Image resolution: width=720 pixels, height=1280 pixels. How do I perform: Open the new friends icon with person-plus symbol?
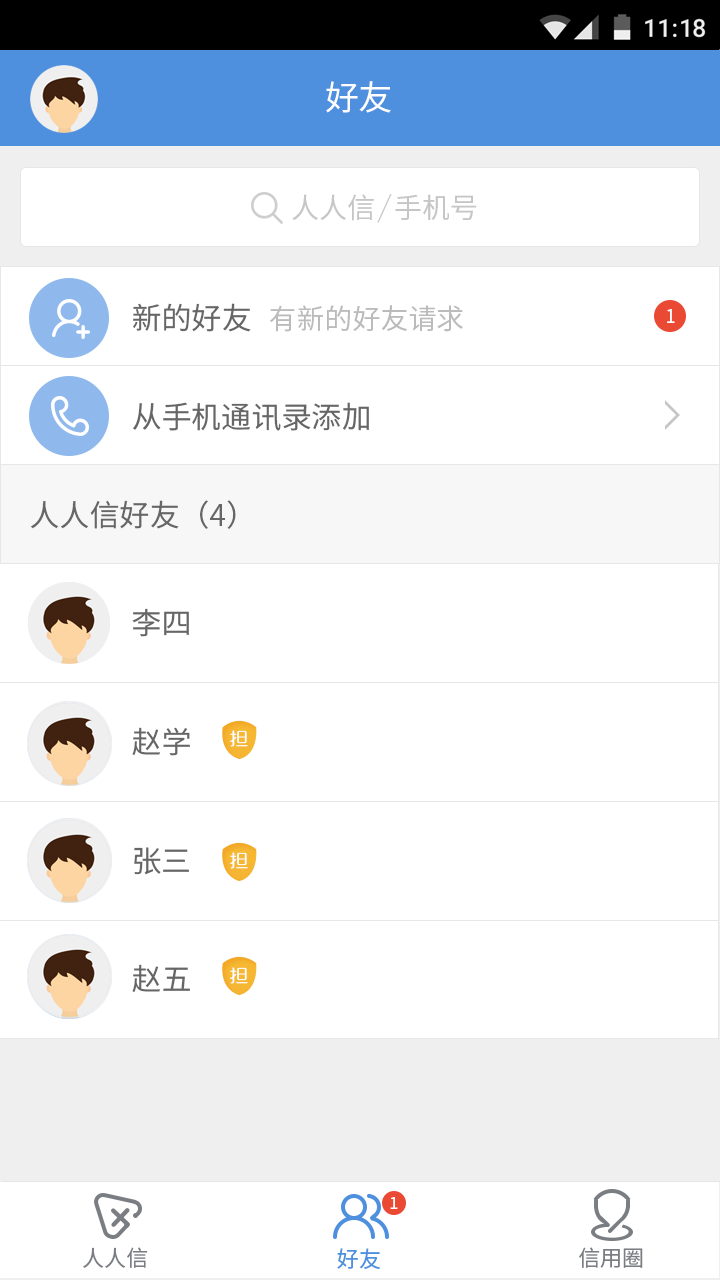point(68,316)
